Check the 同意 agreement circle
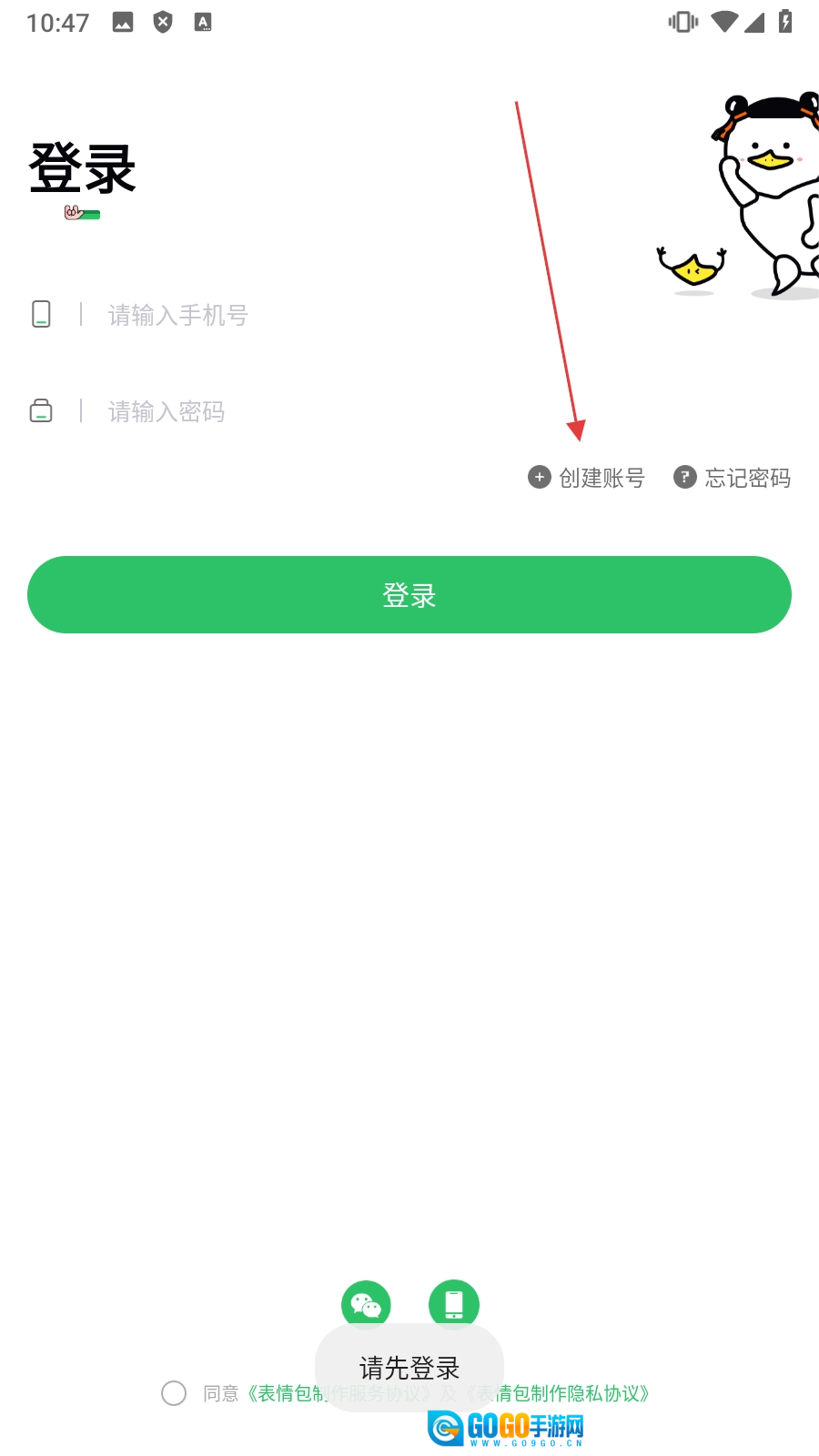 [174, 1393]
